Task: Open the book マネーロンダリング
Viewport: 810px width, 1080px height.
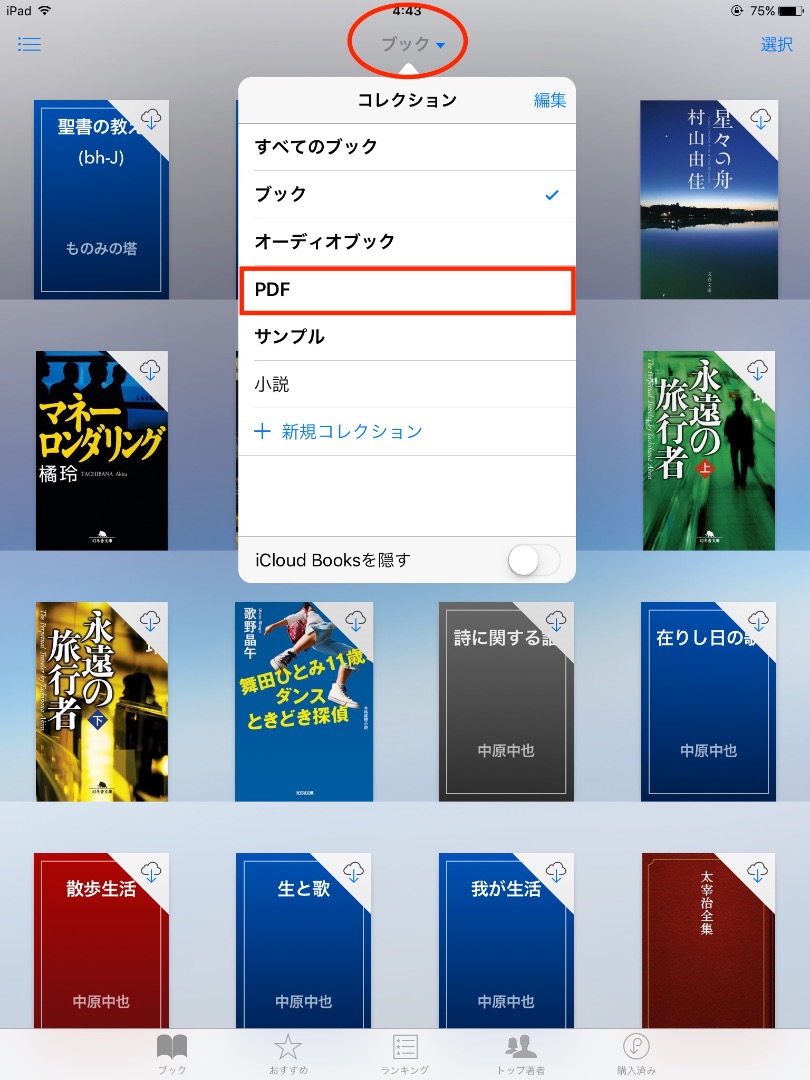Action: [x=102, y=450]
